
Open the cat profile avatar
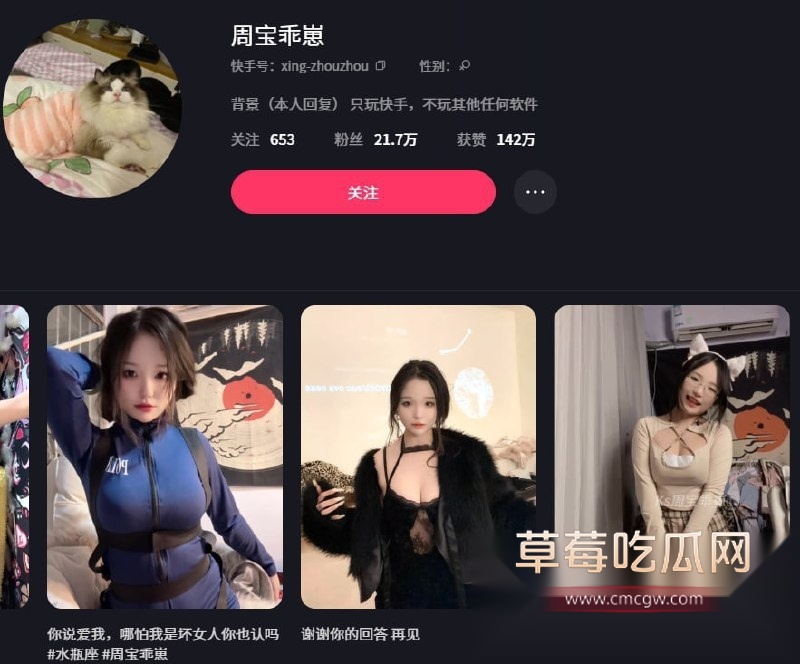(93, 108)
